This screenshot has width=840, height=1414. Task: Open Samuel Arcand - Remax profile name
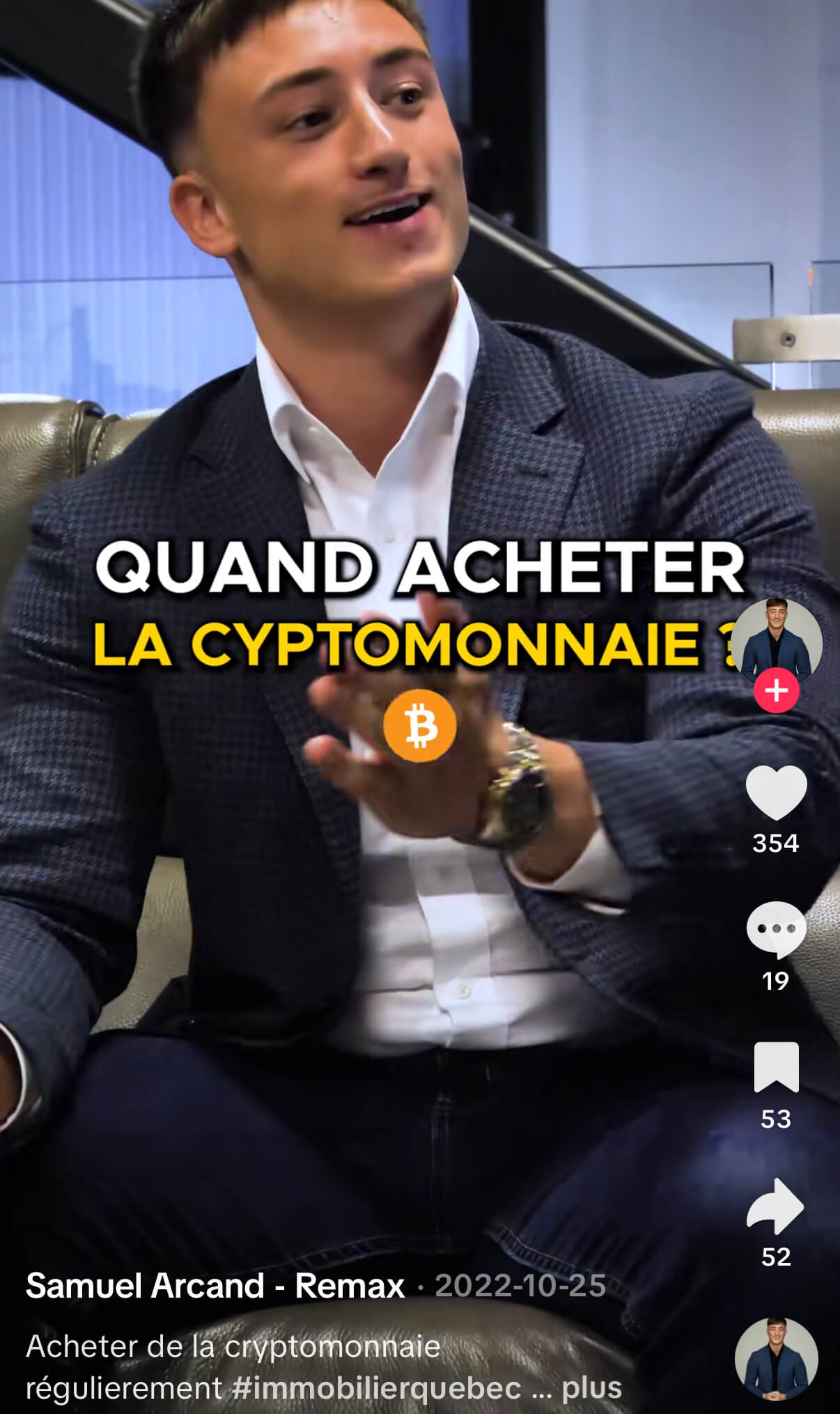(x=215, y=1286)
